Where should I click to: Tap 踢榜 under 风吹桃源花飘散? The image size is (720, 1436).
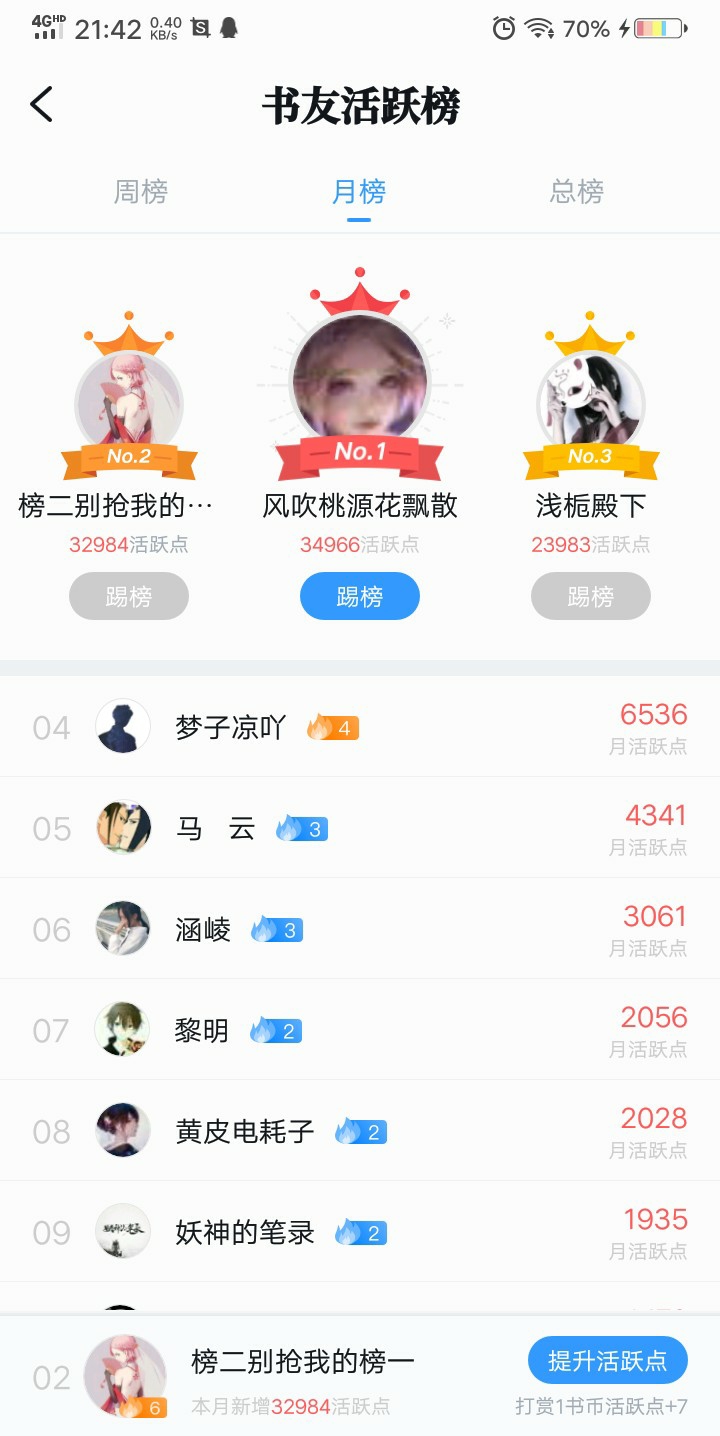pos(360,597)
